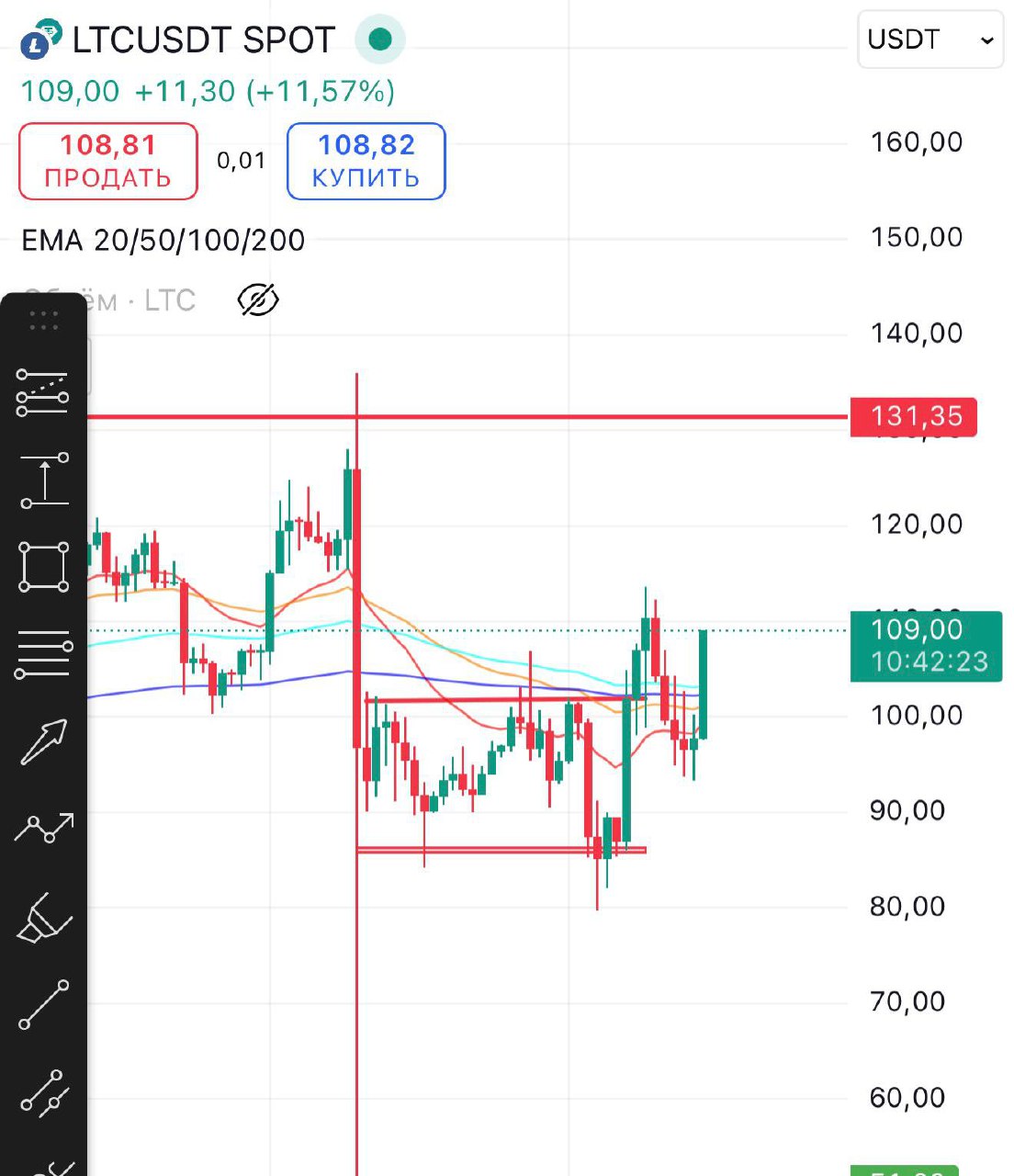Image resolution: width=1014 pixels, height=1176 pixels.
Task: Choose the parallel channel drawing tool
Action: coord(44,1092)
